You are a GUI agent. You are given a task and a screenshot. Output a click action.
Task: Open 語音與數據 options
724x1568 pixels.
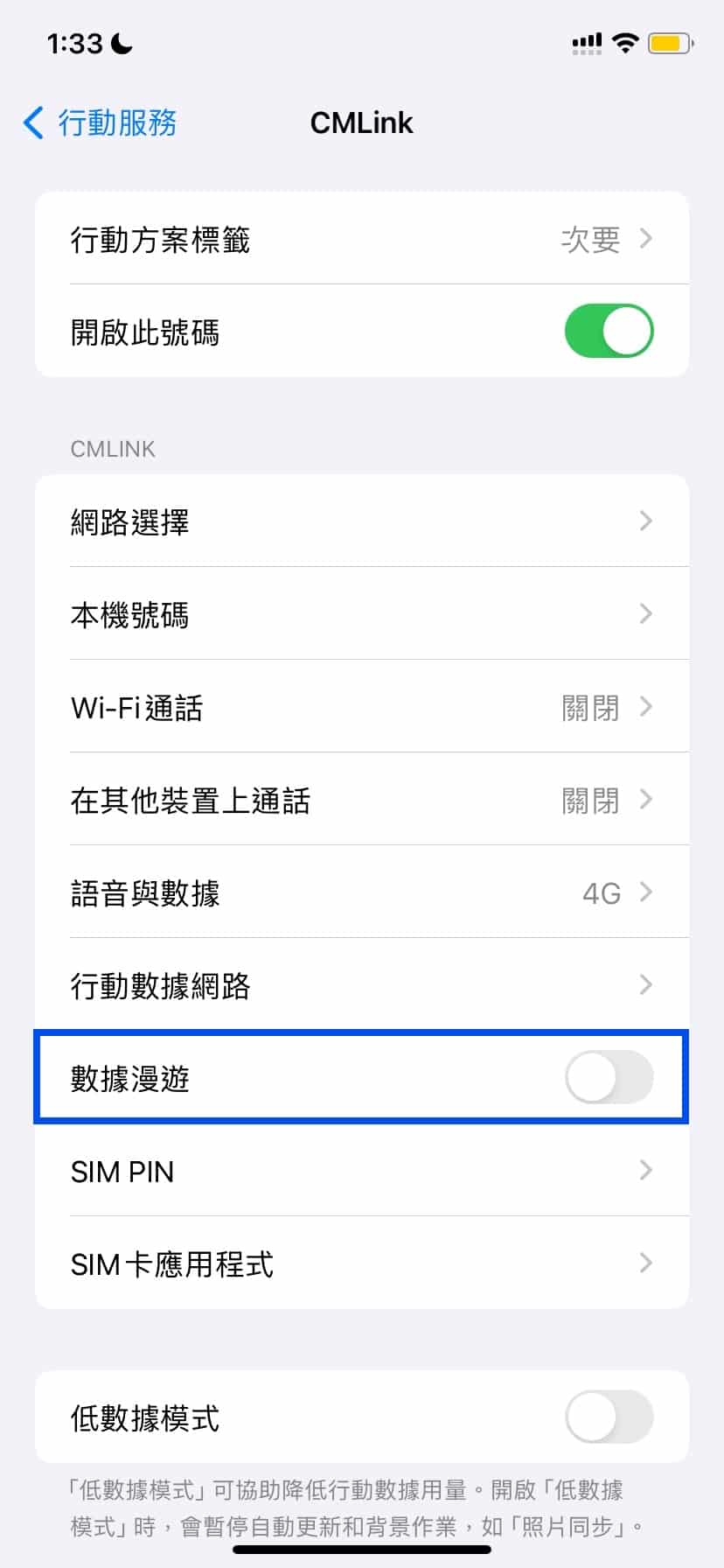362,892
